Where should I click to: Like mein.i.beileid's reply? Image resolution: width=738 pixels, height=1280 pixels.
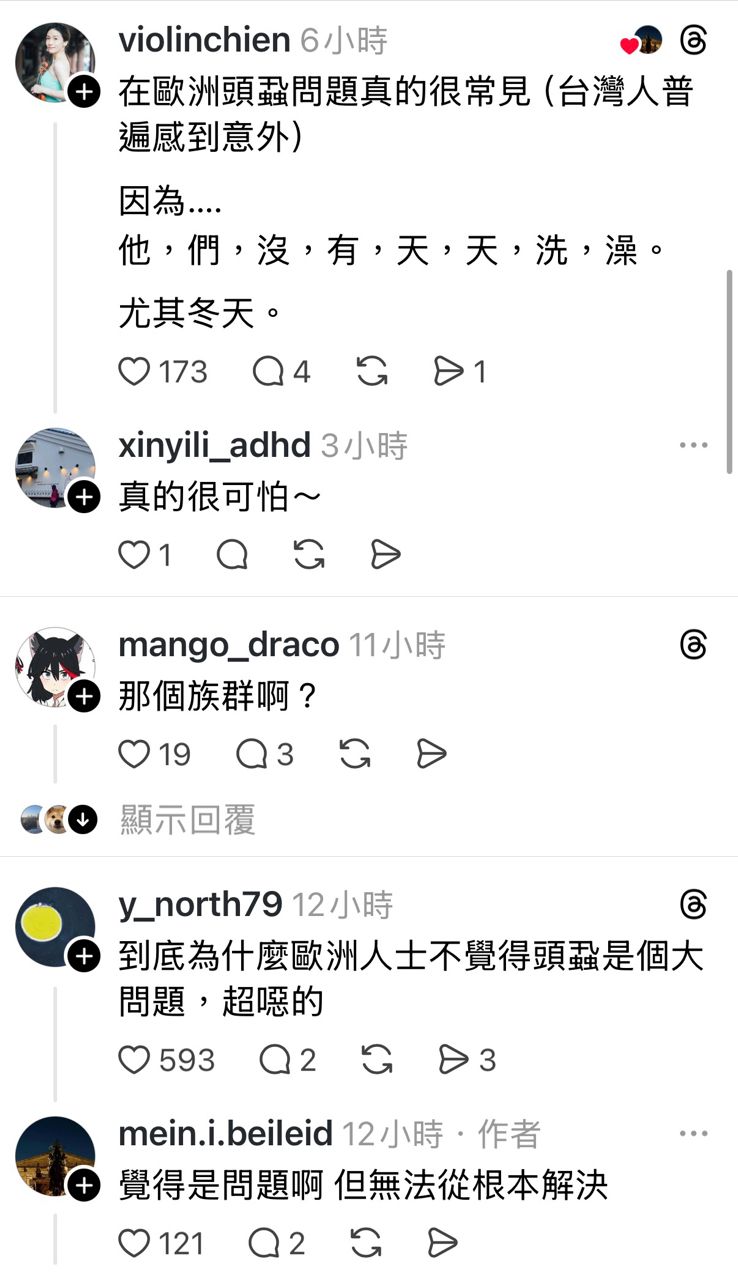[x=134, y=1243]
